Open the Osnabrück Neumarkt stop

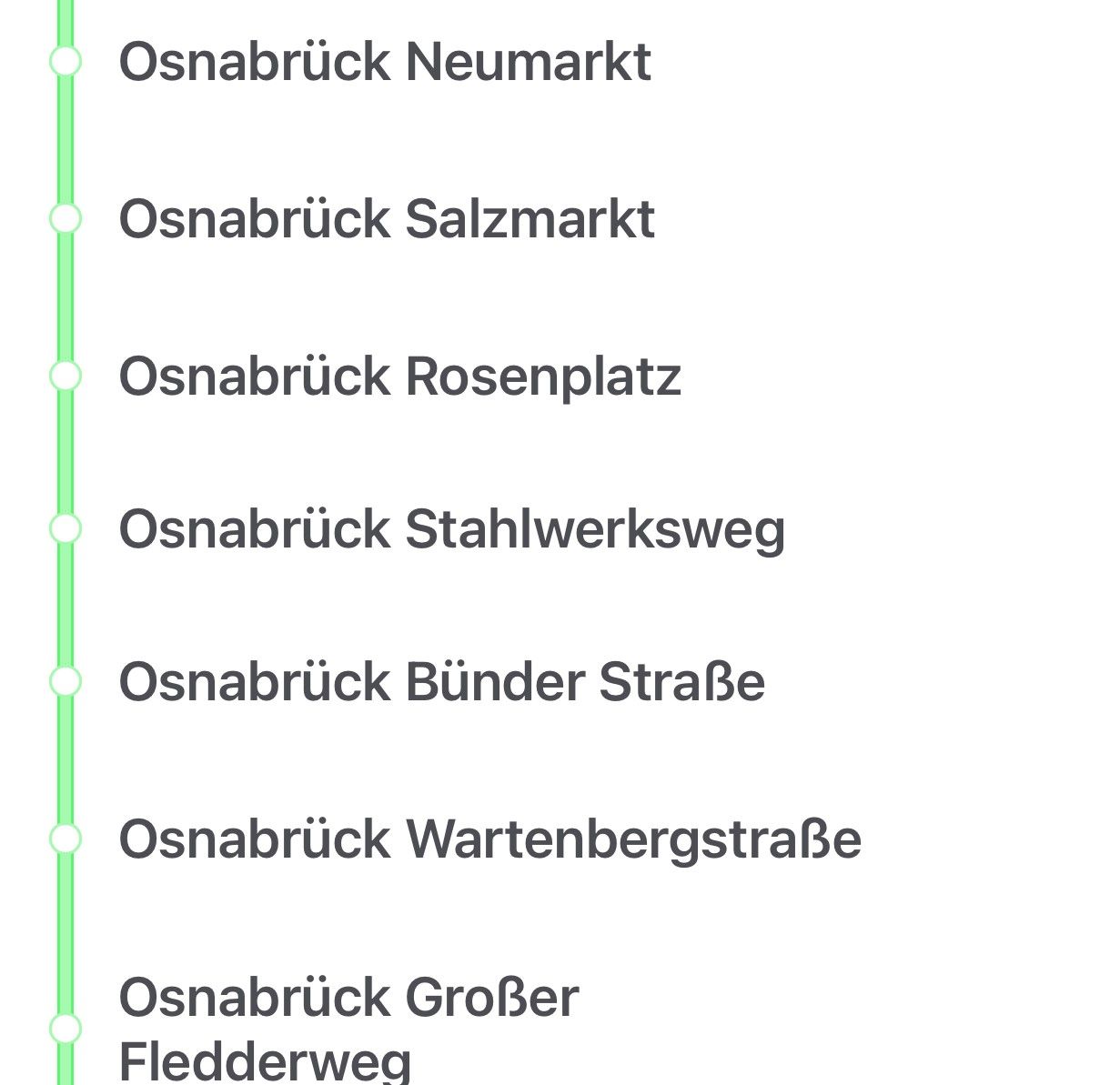coord(385,62)
